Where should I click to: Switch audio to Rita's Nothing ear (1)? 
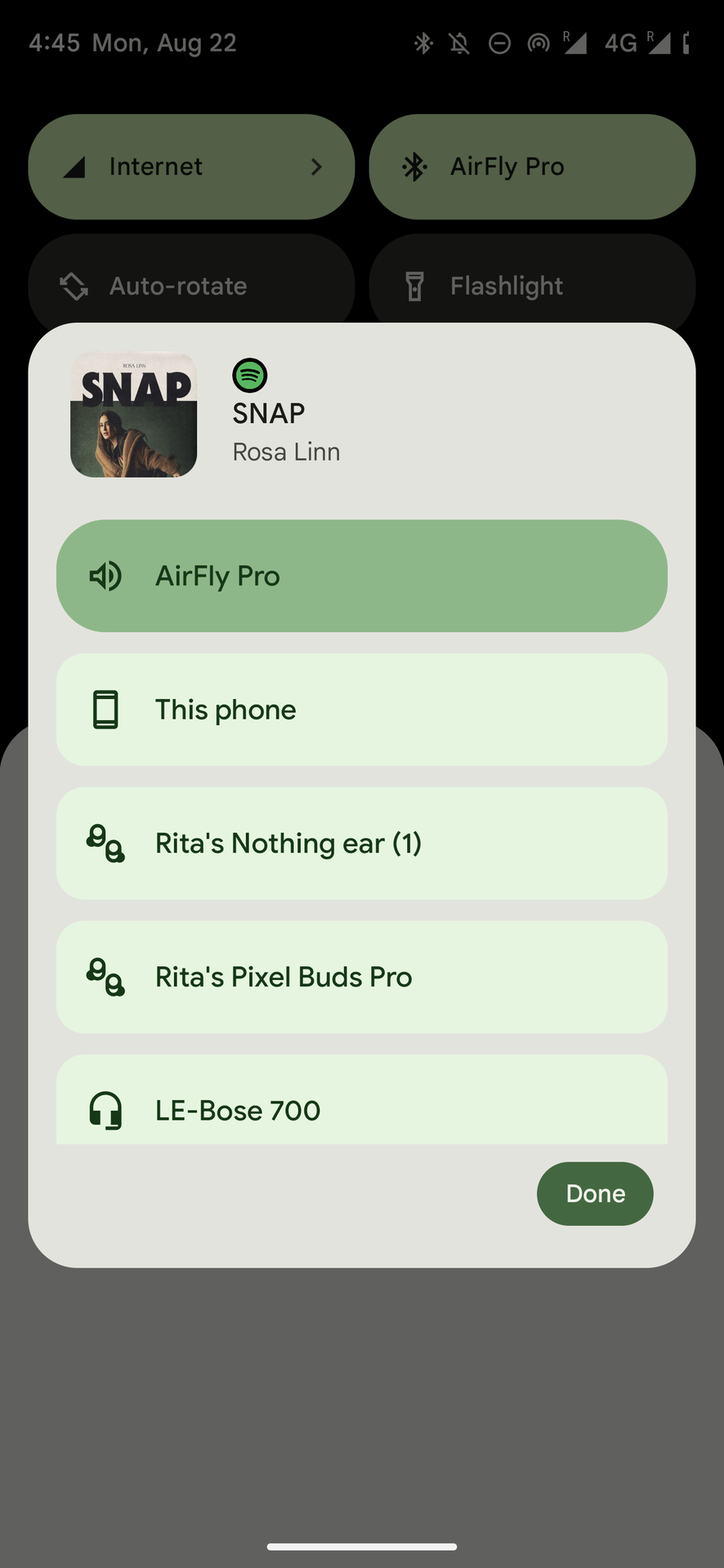361,843
